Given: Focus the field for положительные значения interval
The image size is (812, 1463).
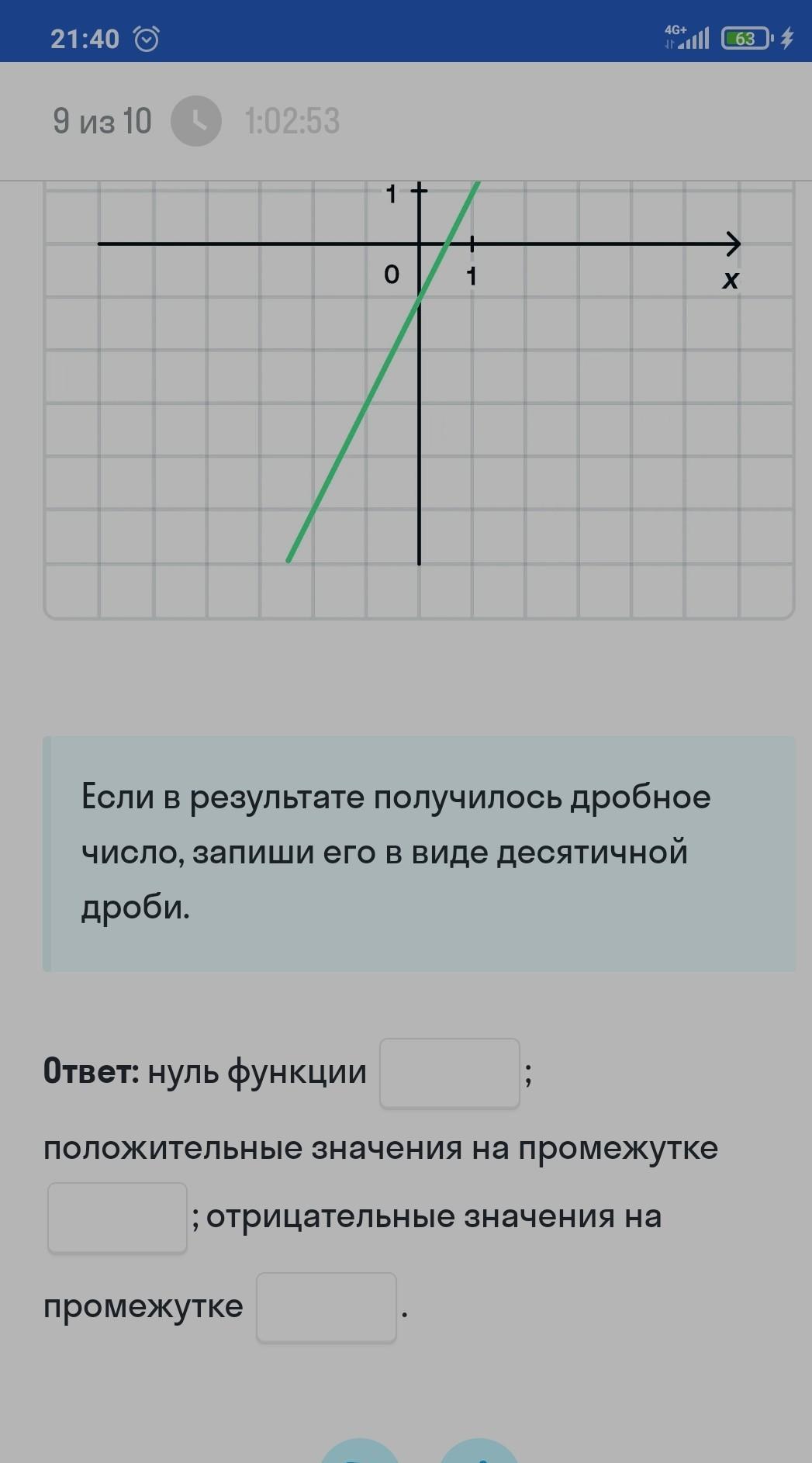Looking at the screenshot, I should point(117,1217).
